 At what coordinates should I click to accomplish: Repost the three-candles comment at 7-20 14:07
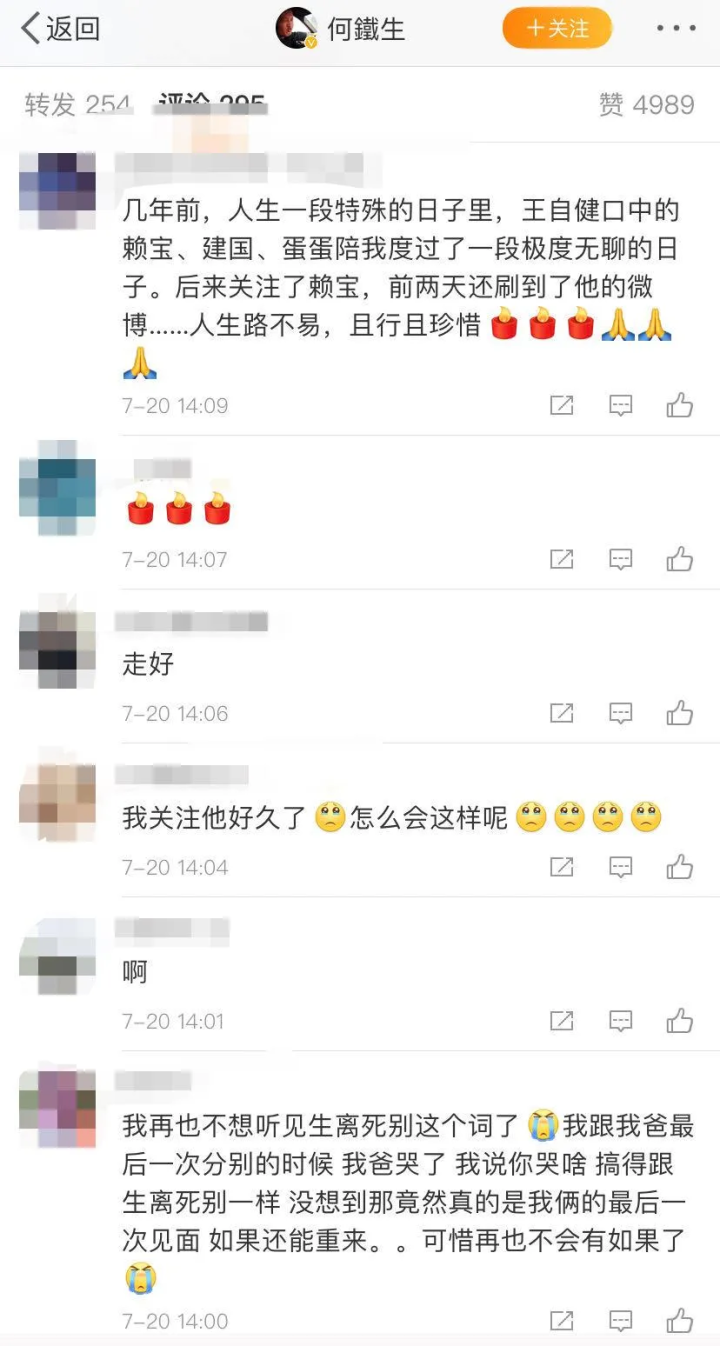click(562, 559)
